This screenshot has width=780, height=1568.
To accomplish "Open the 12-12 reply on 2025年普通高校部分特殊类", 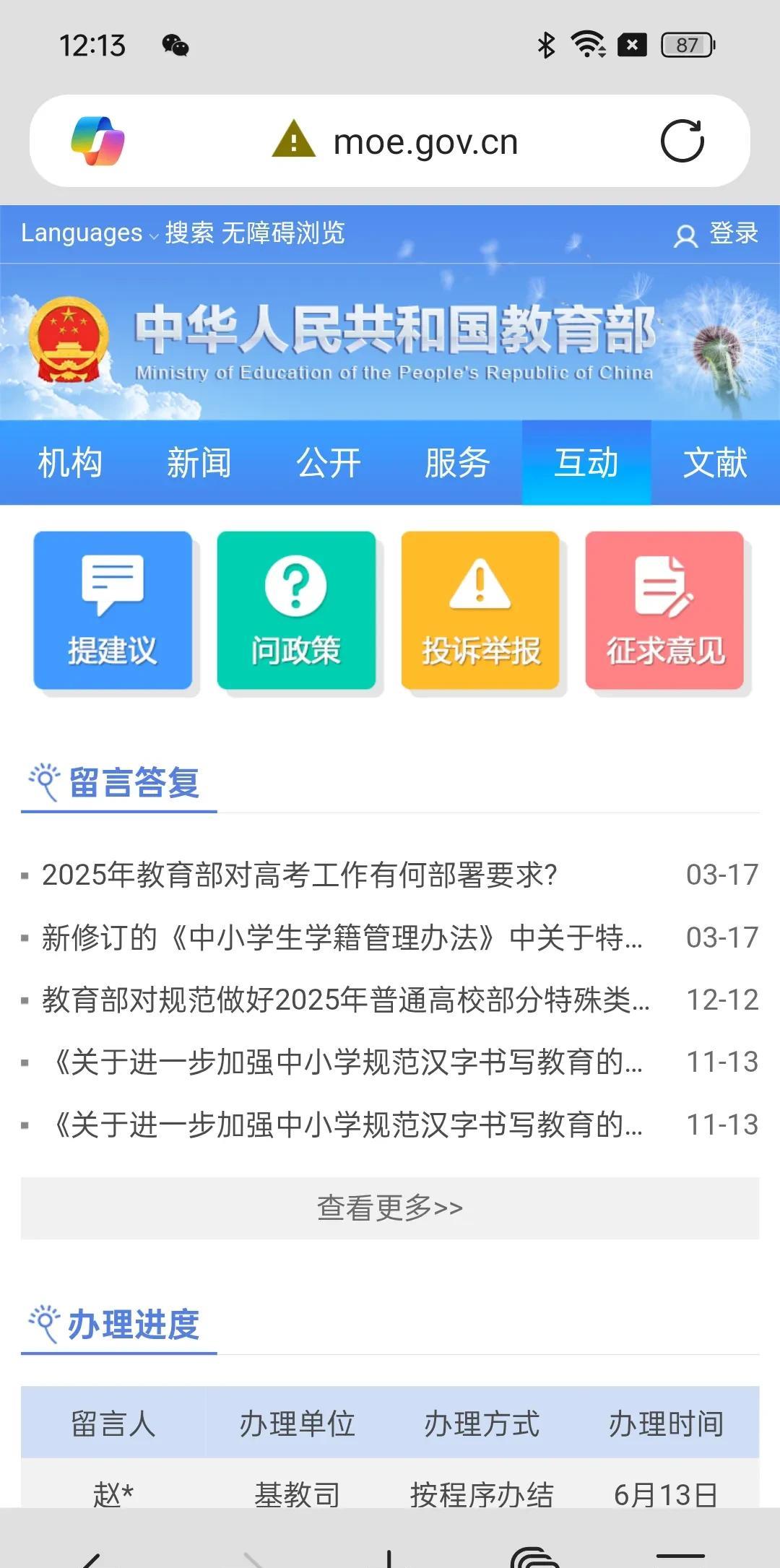I will (x=345, y=1000).
